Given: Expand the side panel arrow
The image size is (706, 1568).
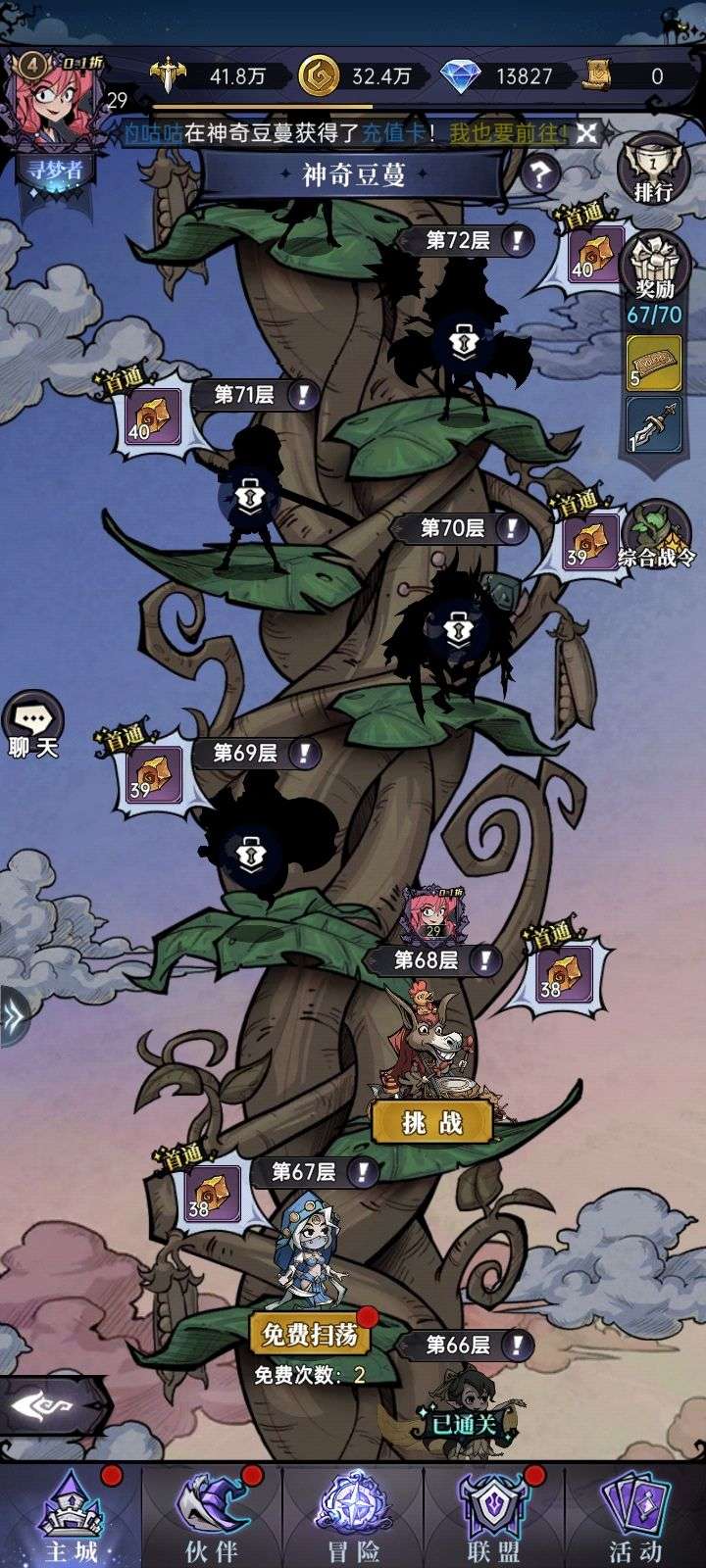Looking at the screenshot, I should click(x=14, y=1017).
